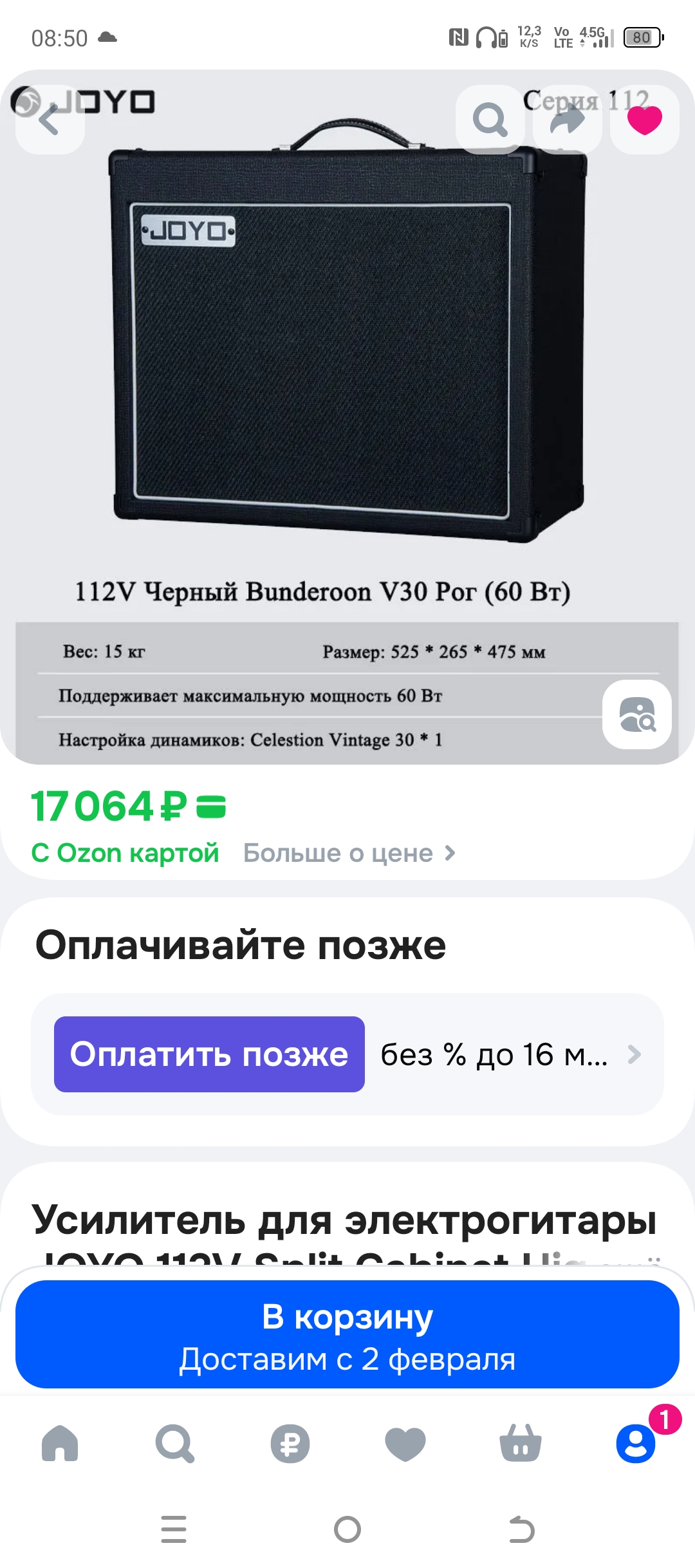Expand the installment terms chevron
695x1568 pixels.
[634, 1054]
